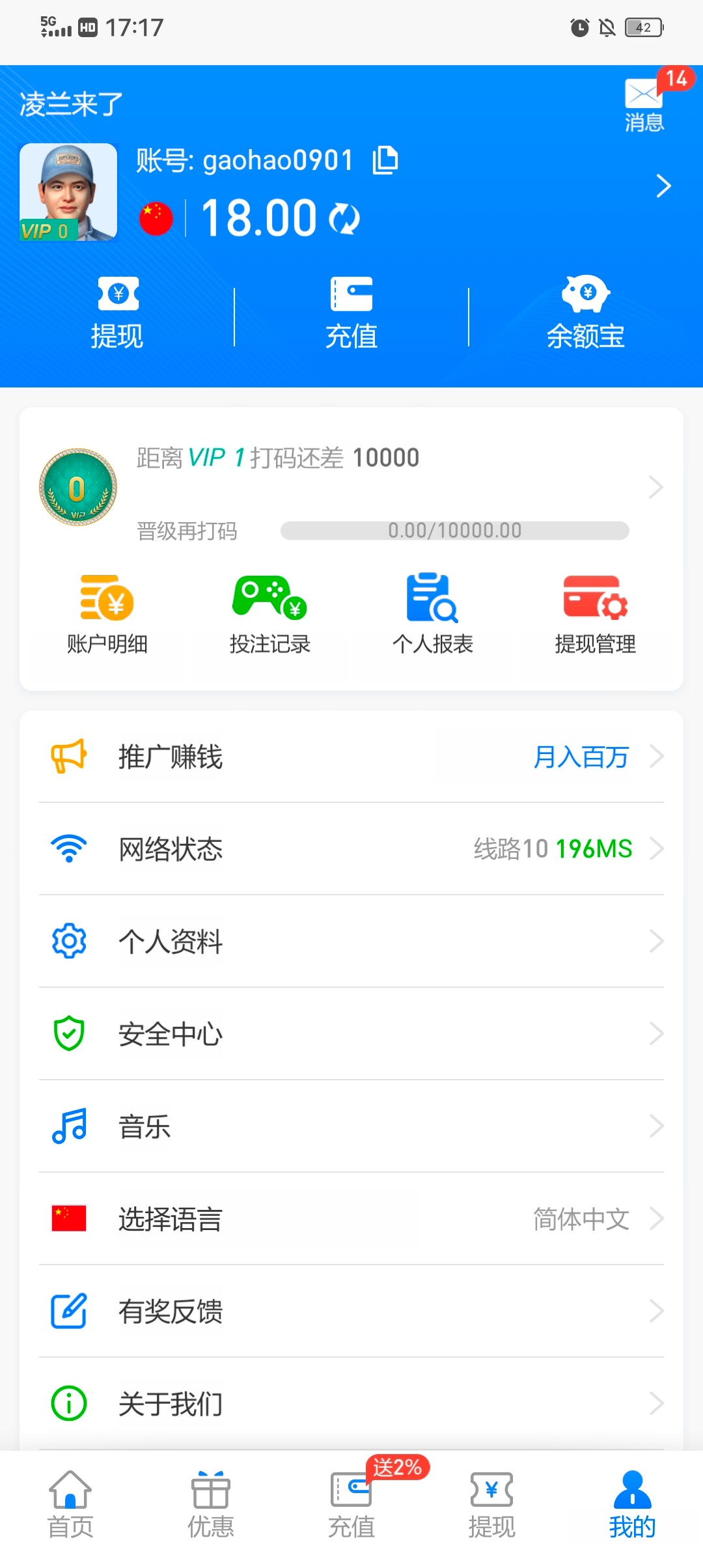This screenshot has width=703, height=1568.
Task: Tap the 提现 withdraw button in header
Action: (x=117, y=313)
